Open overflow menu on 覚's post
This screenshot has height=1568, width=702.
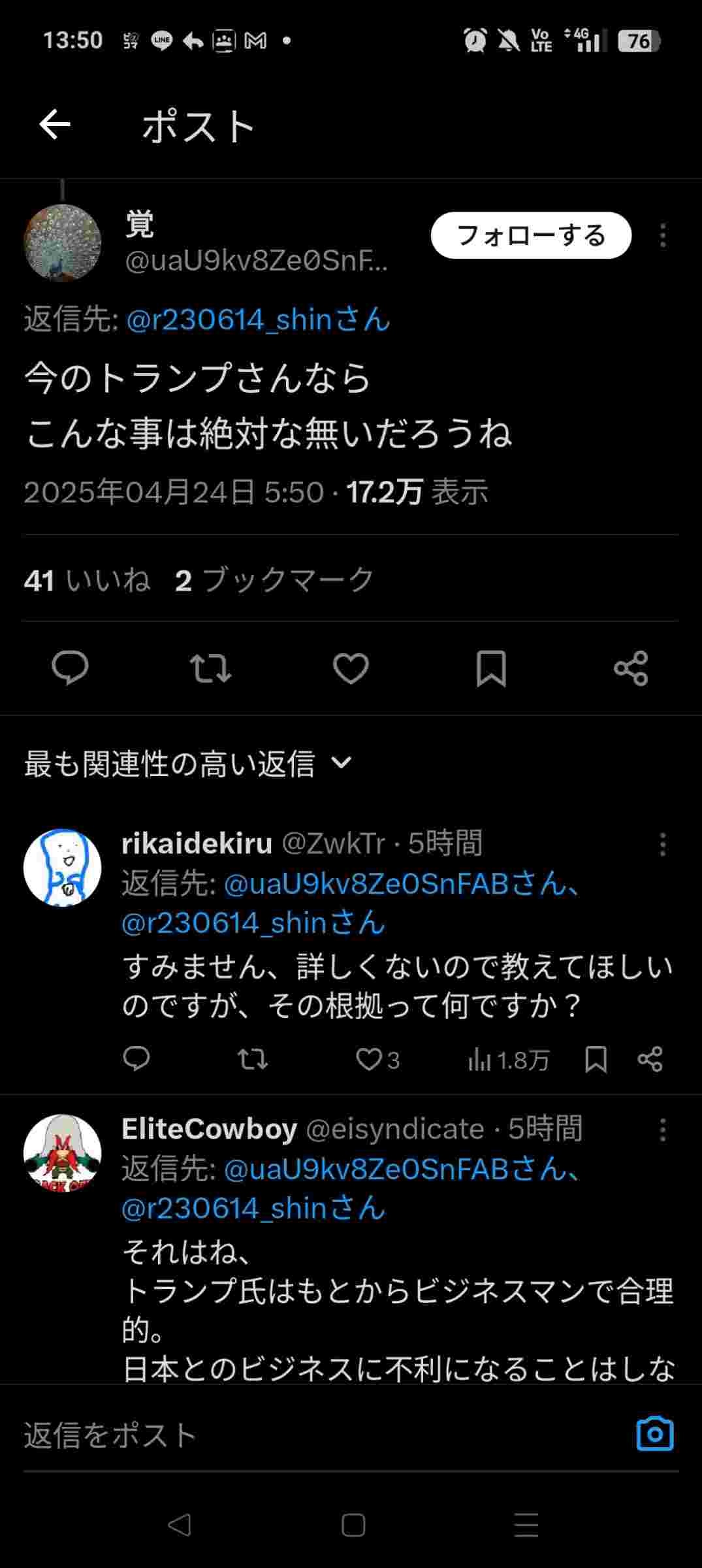pos(662,235)
